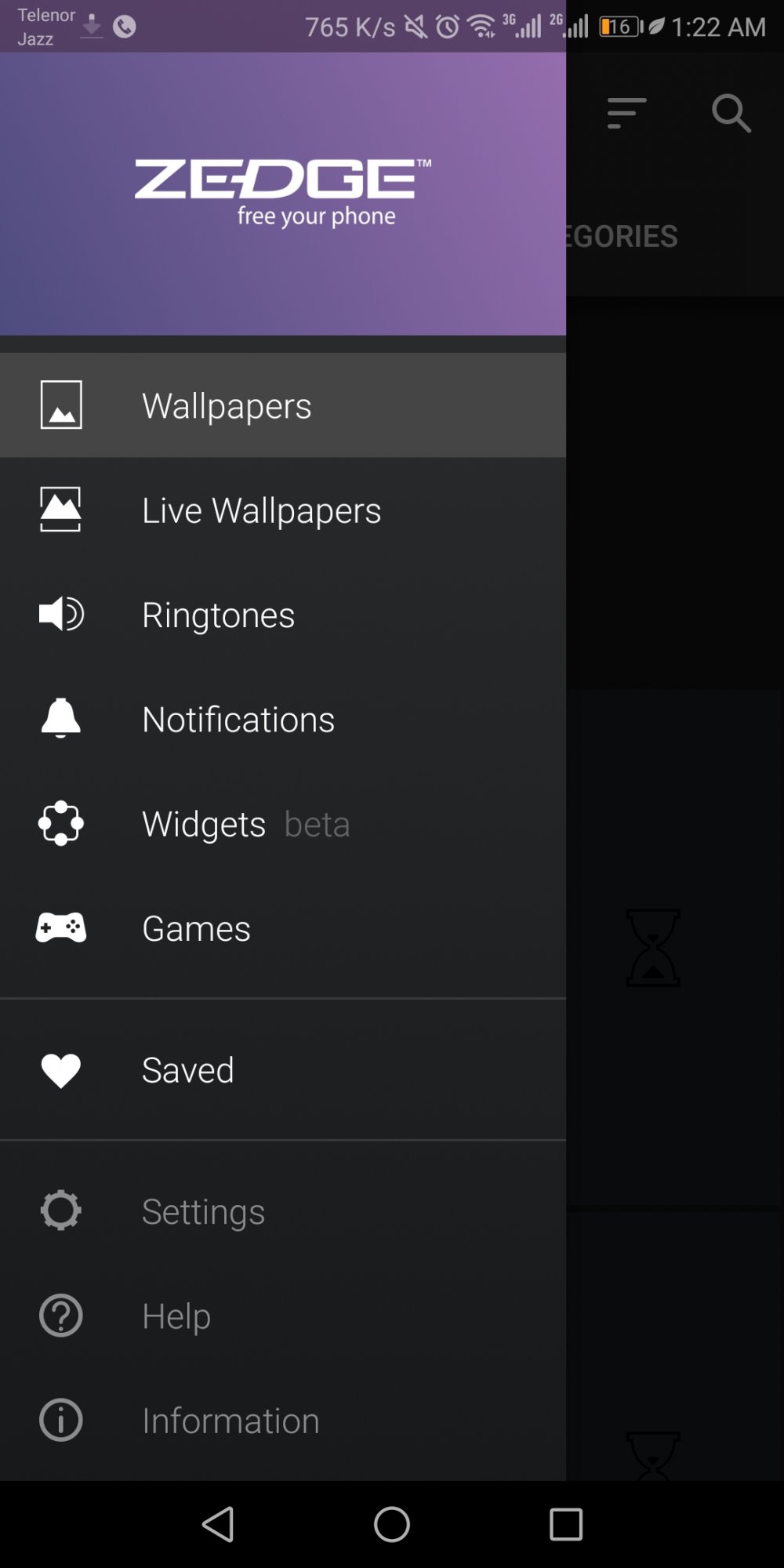This screenshot has height=1568, width=784.
Task: Open Ringtones from the drawer
Action: [283, 614]
